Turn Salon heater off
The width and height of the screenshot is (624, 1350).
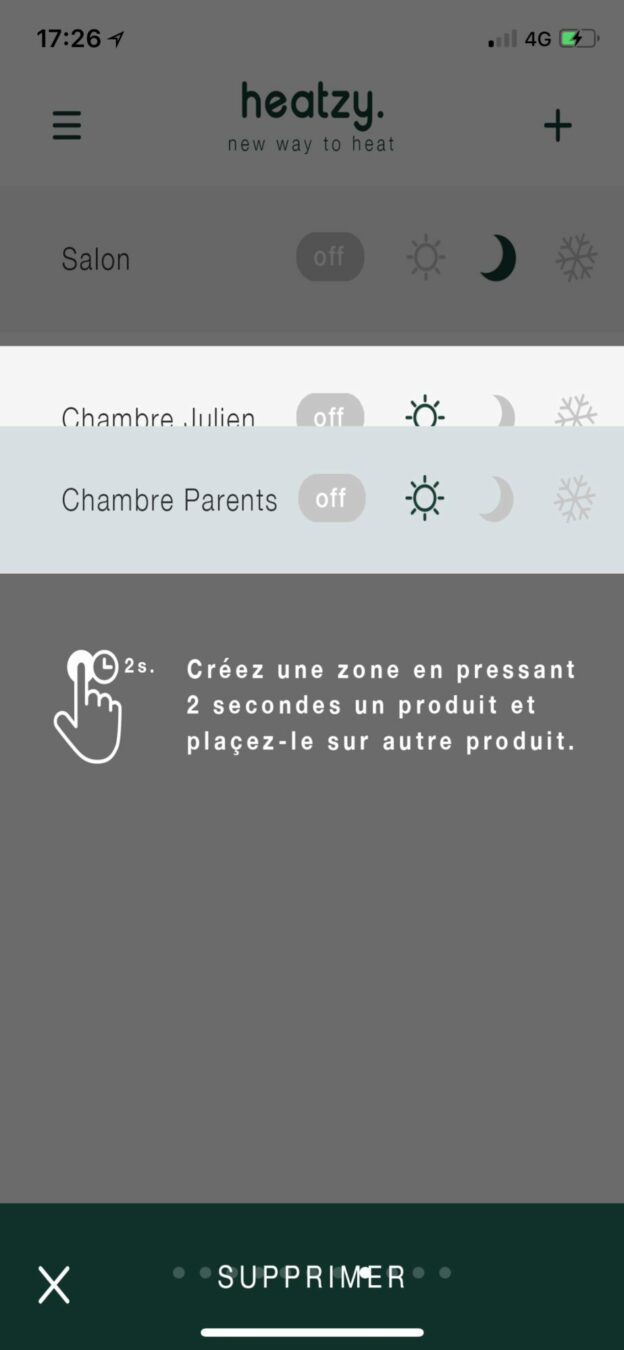tap(330, 258)
